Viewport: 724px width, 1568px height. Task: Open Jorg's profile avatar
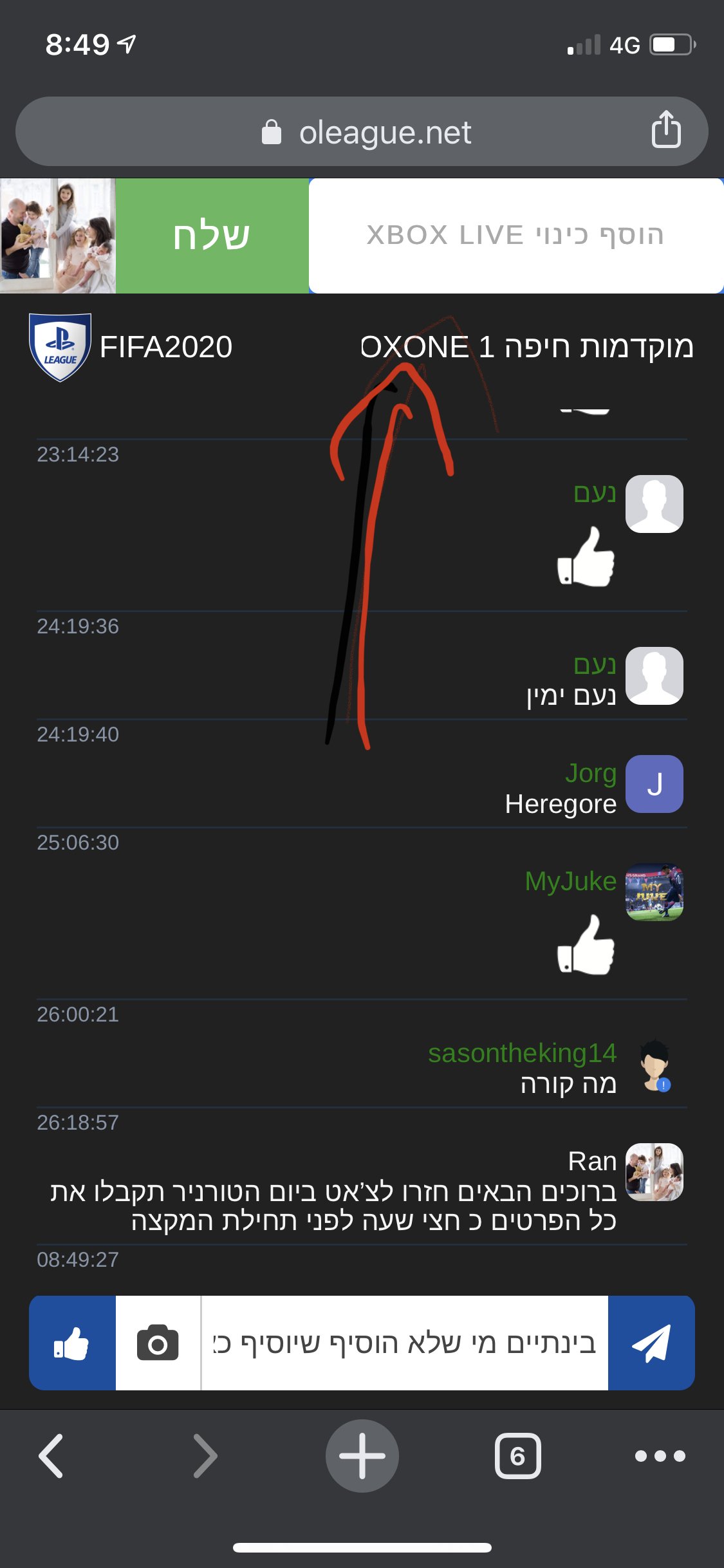tap(654, 784)
